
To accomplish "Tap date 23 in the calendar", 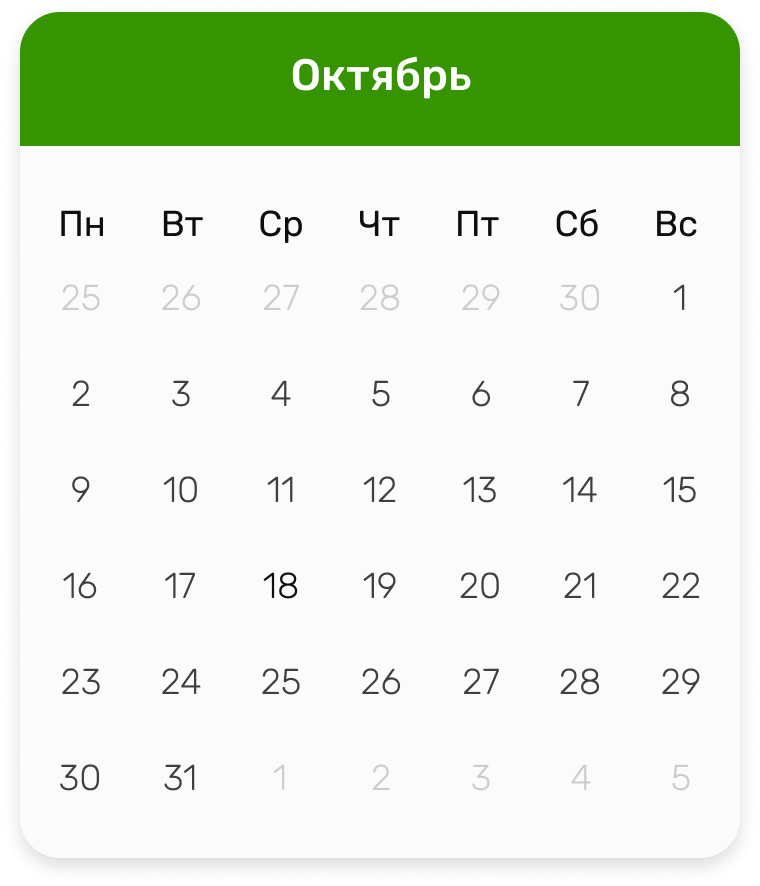I will [80, 682].
